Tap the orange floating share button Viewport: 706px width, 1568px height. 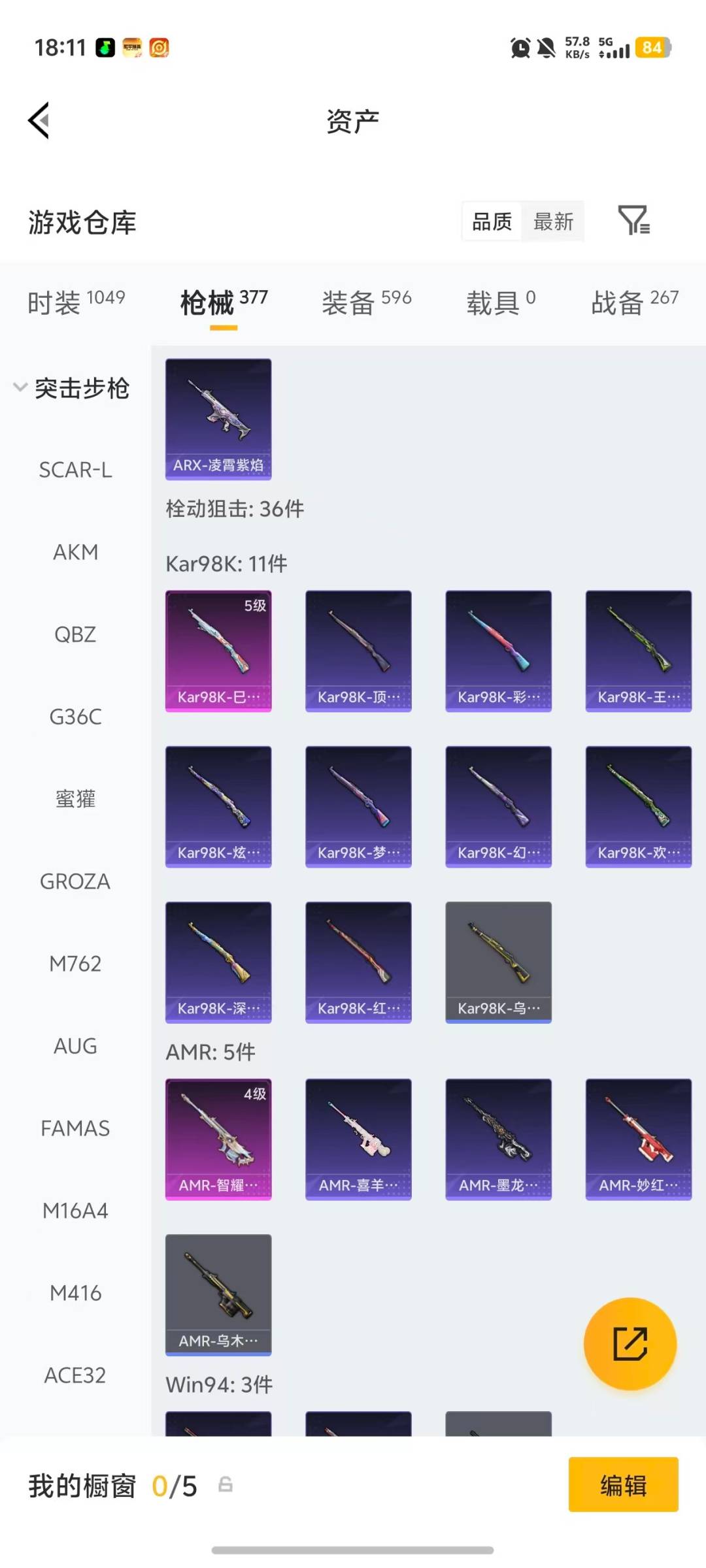pos(630,1343)
